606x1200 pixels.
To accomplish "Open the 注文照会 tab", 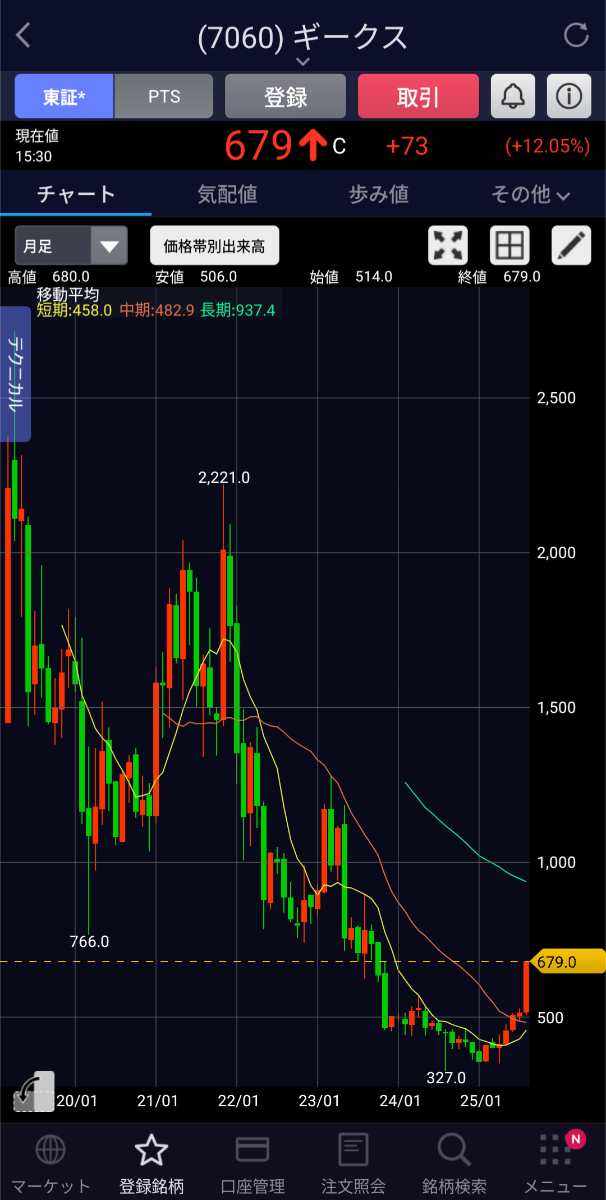I will (x=353, y=1163).
